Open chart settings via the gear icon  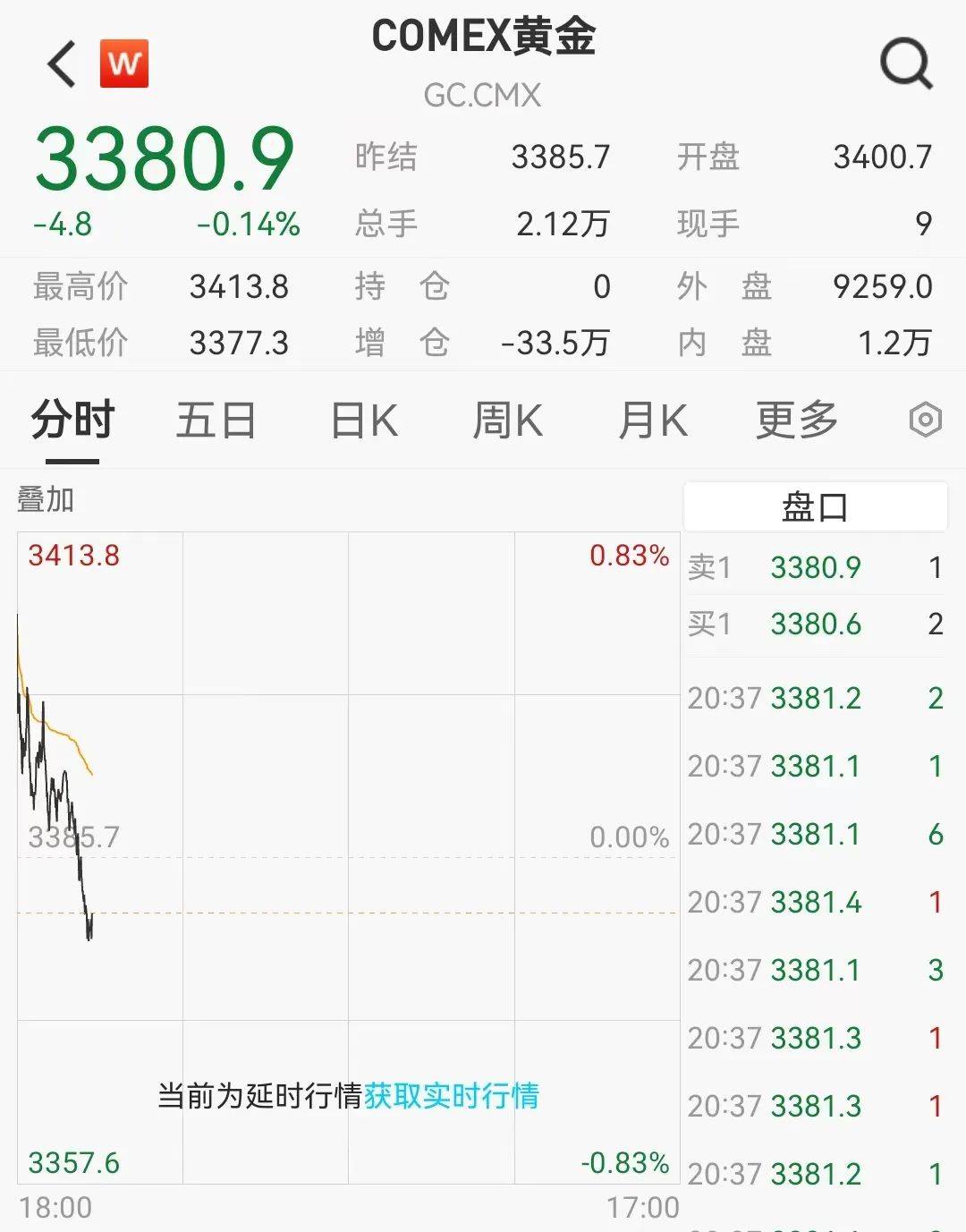click(x=927, y=420)
